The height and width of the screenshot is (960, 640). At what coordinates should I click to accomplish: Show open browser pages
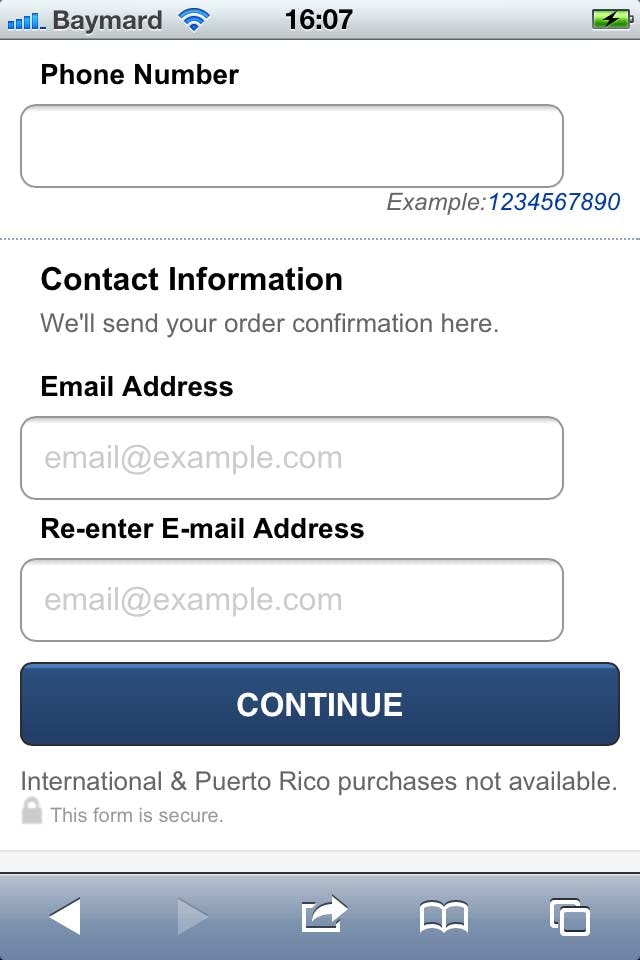(570, 916)
